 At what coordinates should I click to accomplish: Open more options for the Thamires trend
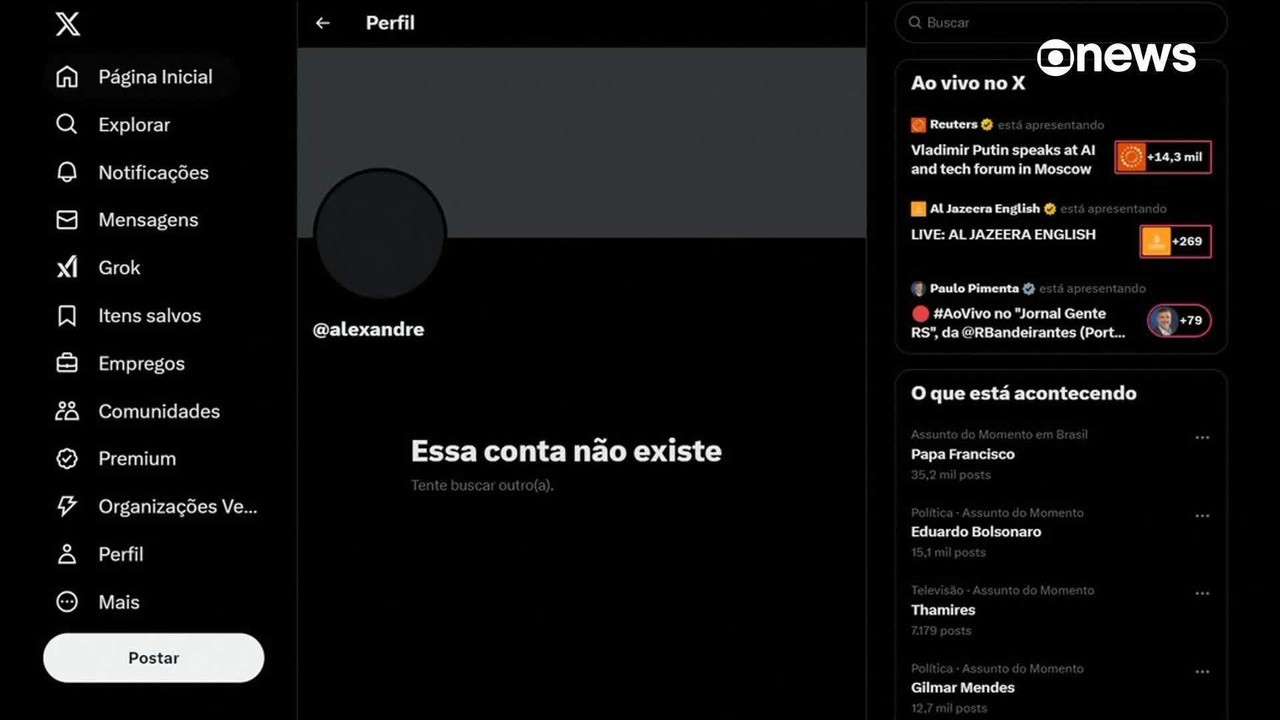(x=1202, y=593)
